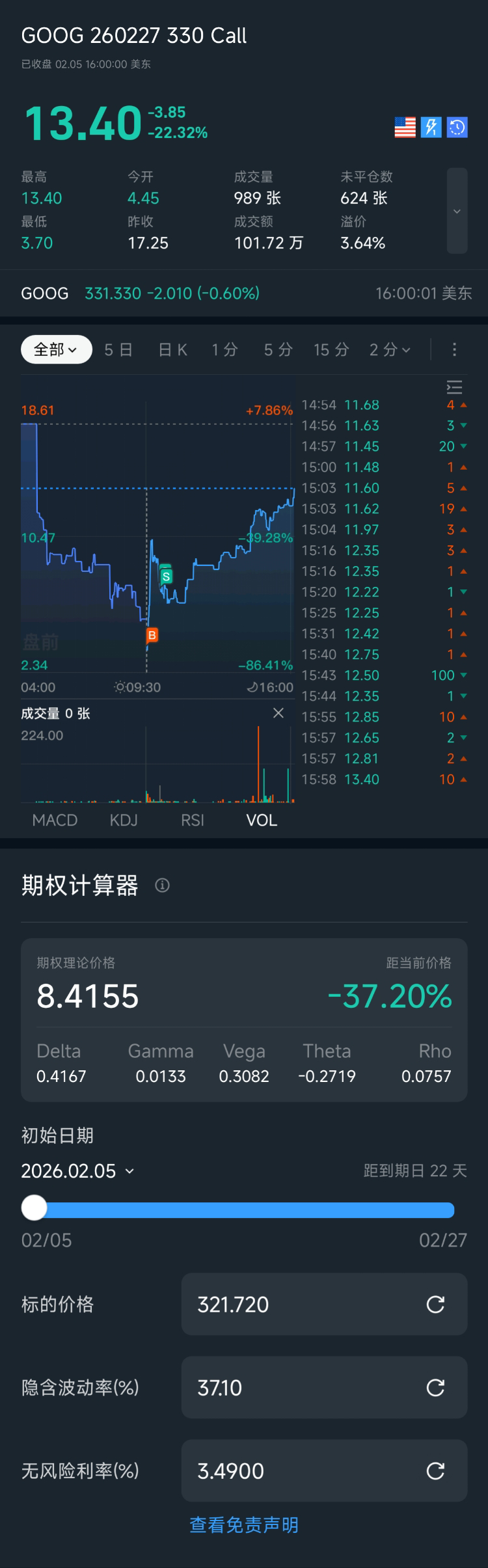Open the 期权计算器 info icon
Viewport: 488px width, 1568px height.
pyautogui.click(x=163, y=885)
